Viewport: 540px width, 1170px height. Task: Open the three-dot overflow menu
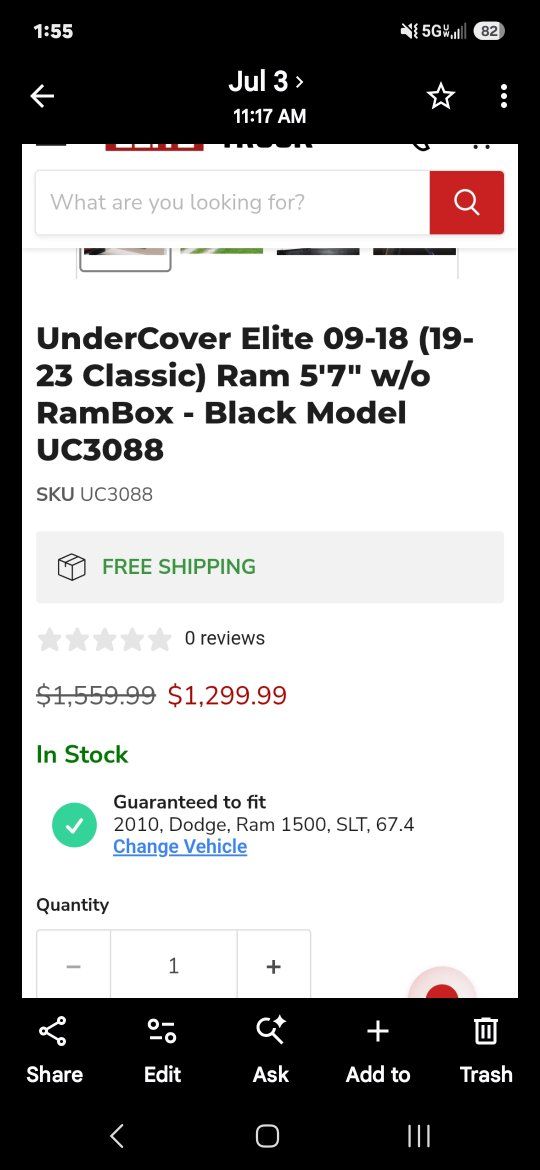tap(503, 96)
